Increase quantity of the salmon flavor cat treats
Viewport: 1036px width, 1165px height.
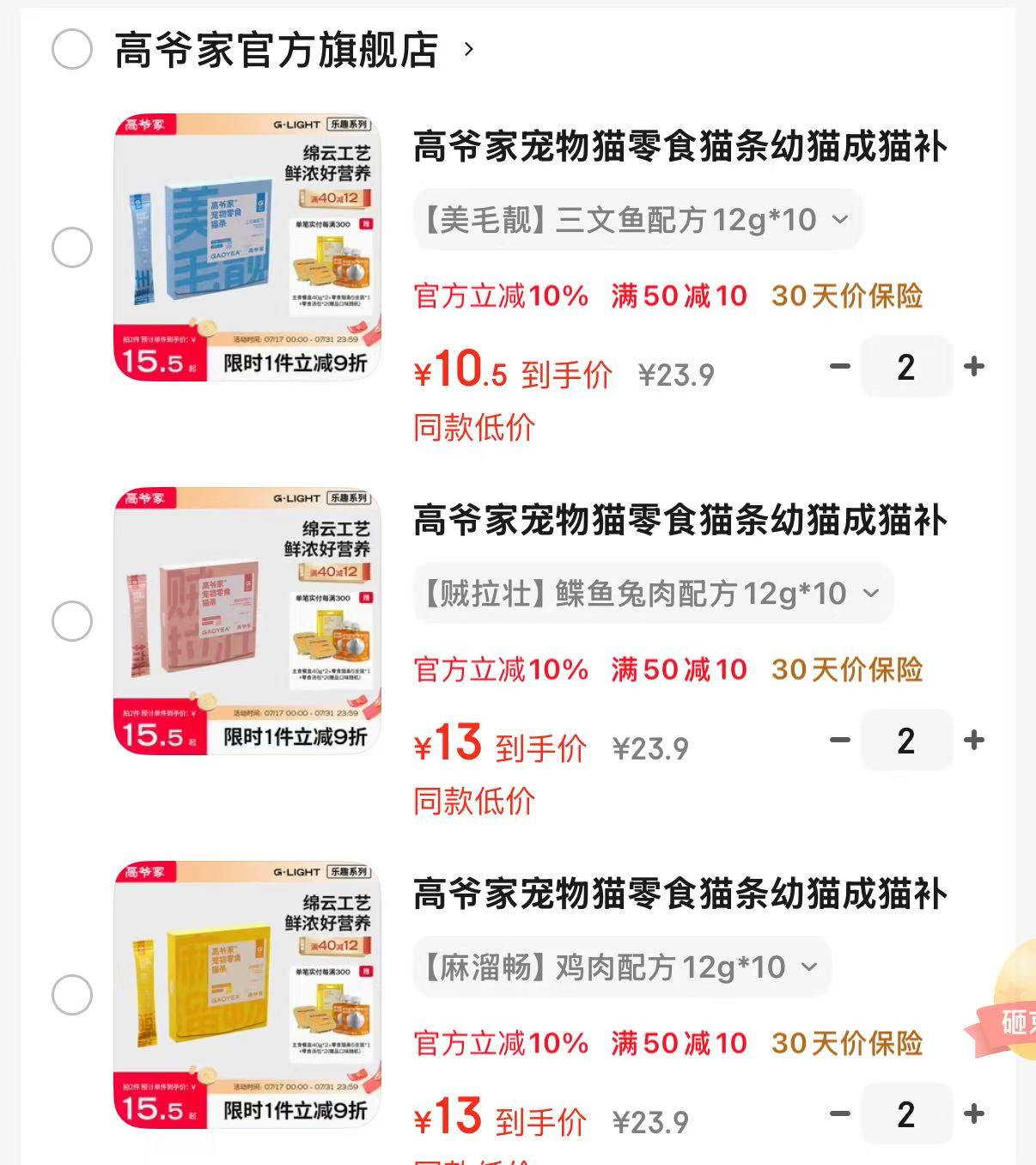tap(975, 366)
